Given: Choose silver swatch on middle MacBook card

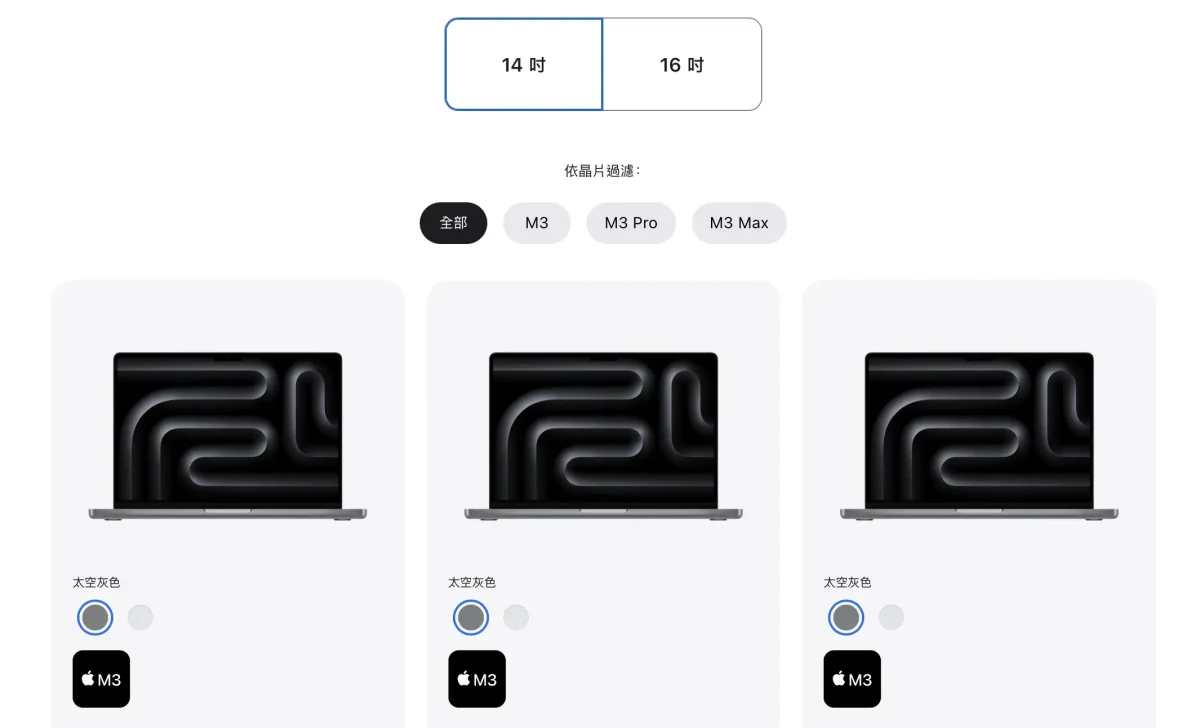Looking at the screenshot, I should point(516,617).
